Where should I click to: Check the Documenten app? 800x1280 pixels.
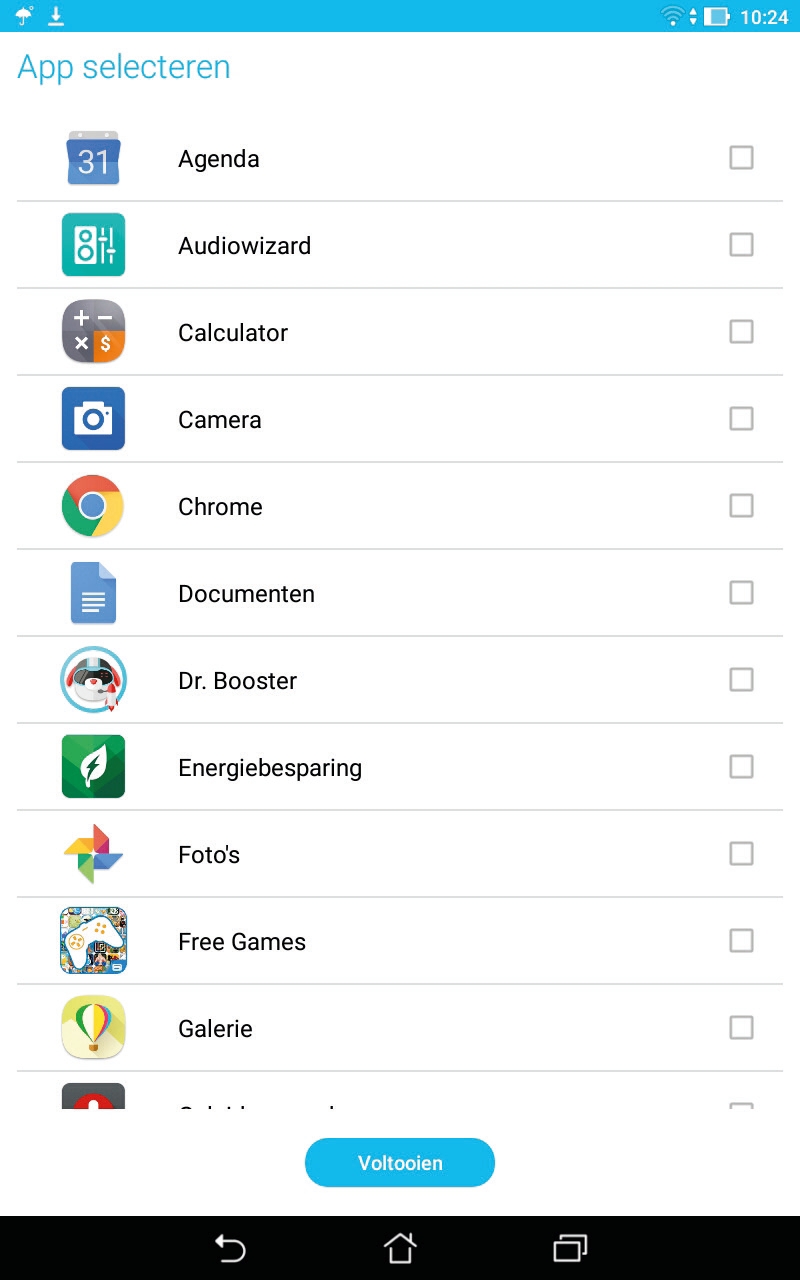coord(741,593)
